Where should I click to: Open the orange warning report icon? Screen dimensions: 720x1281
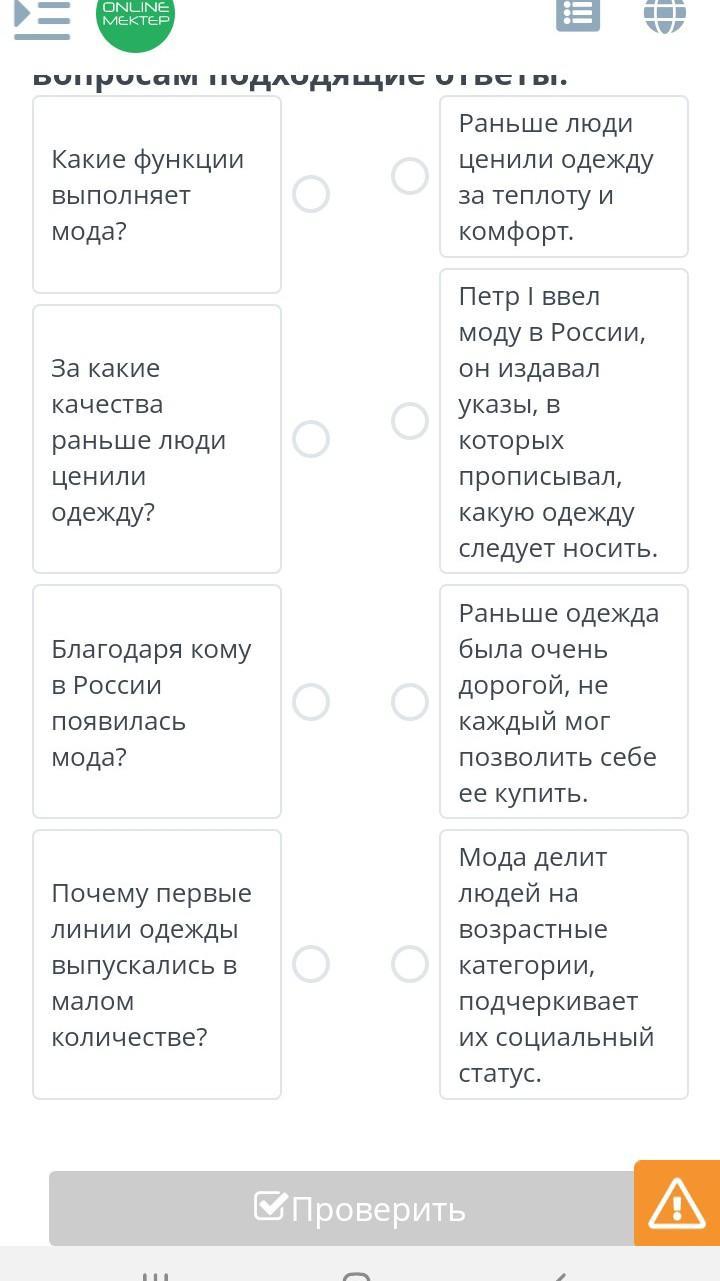point(677,1203)
